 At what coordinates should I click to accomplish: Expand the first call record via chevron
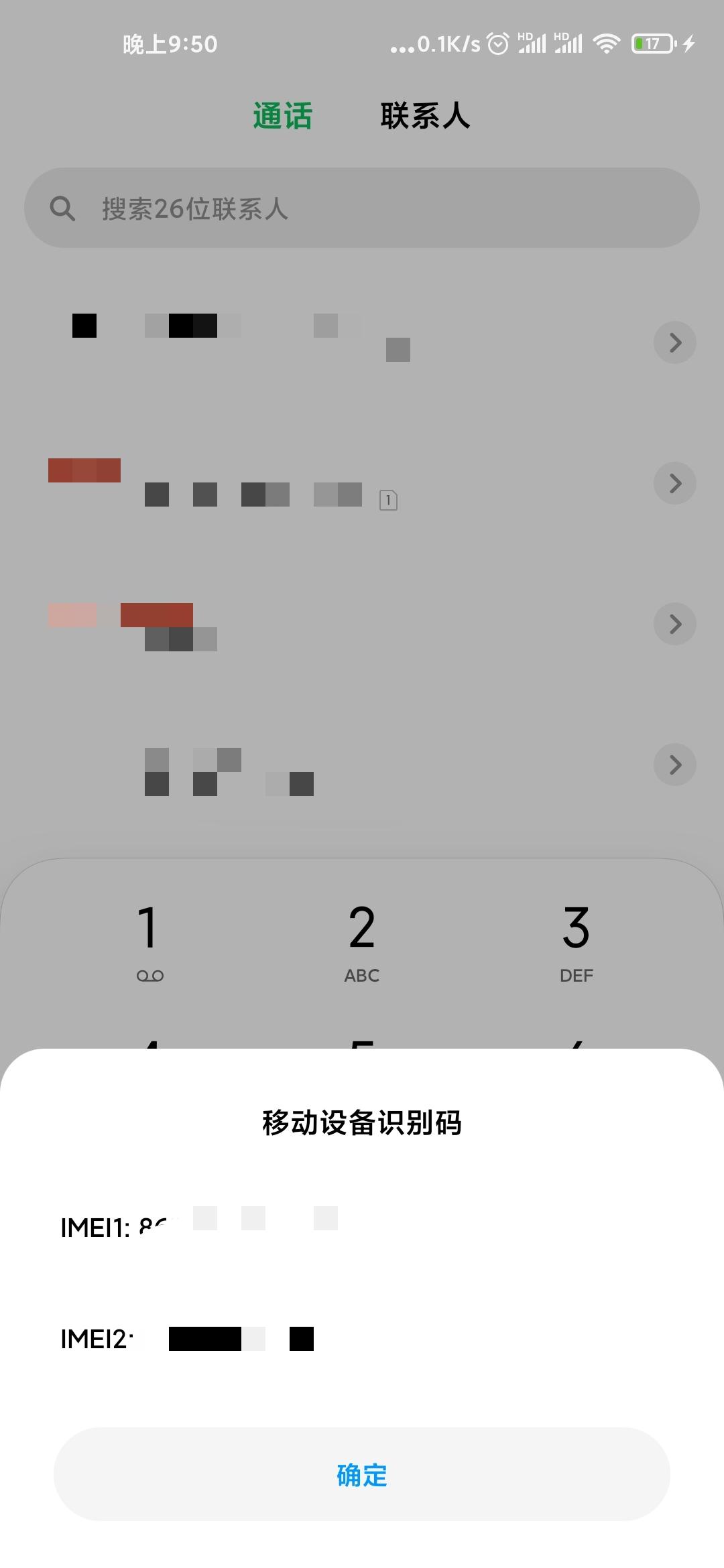point(674,342)
